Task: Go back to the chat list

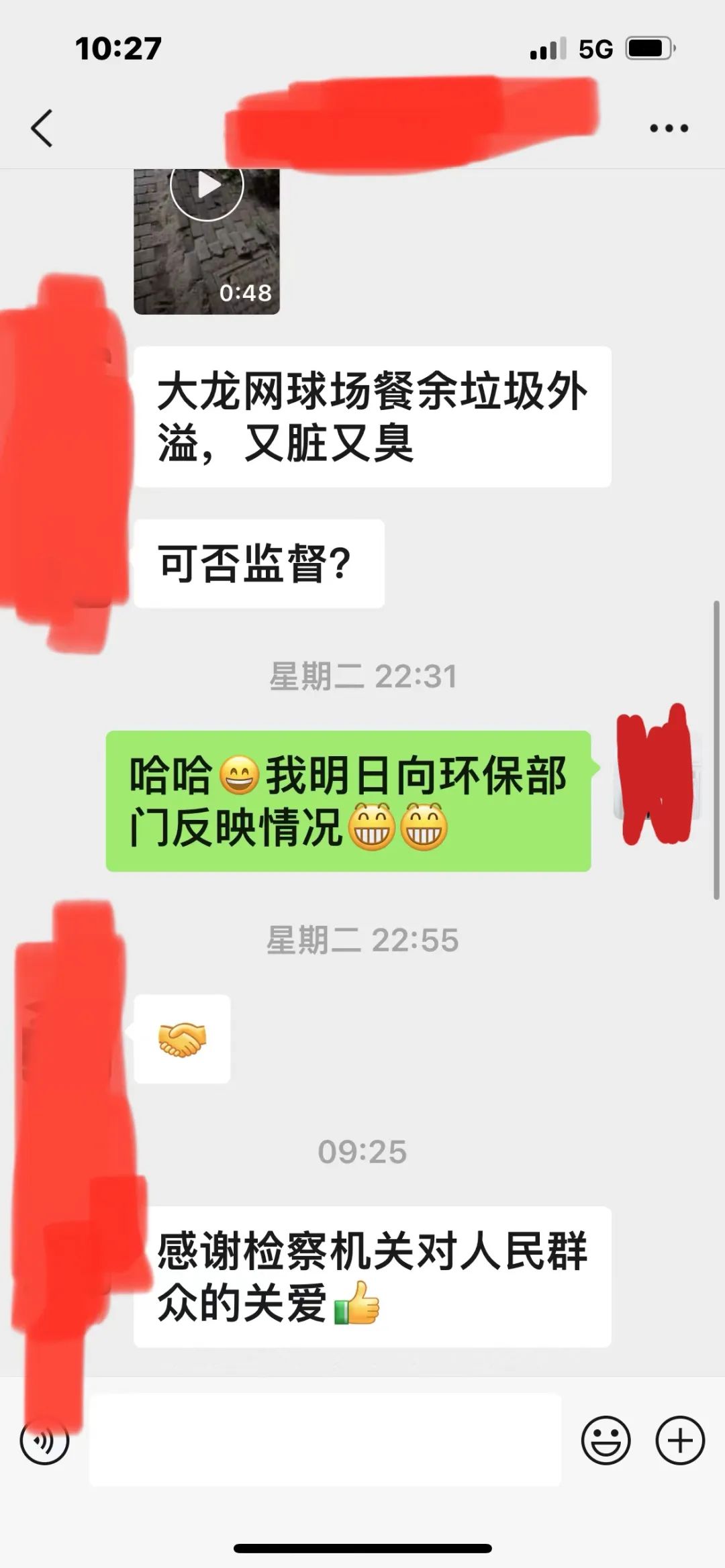Action: point(42,127)
